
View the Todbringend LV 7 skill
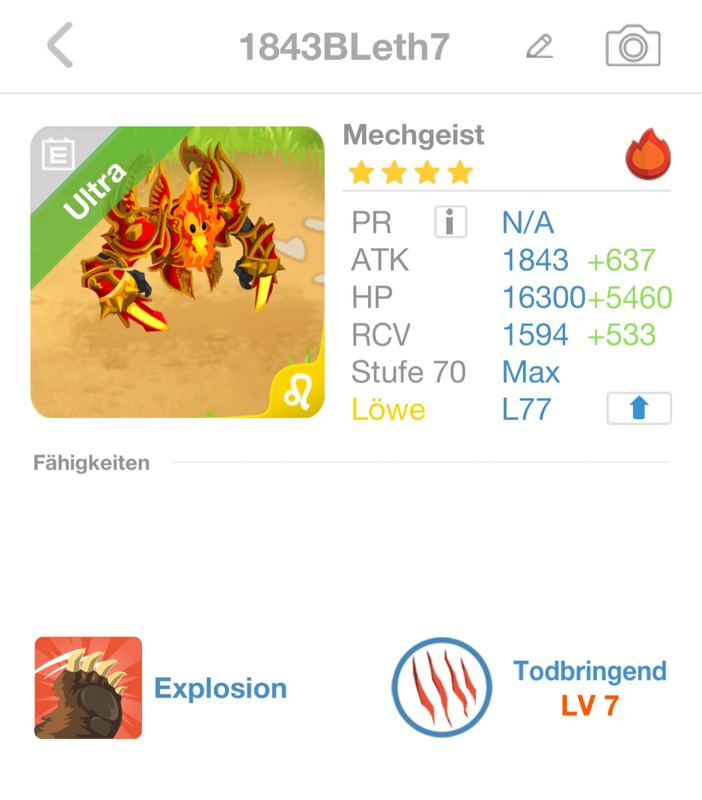[442, 687]
